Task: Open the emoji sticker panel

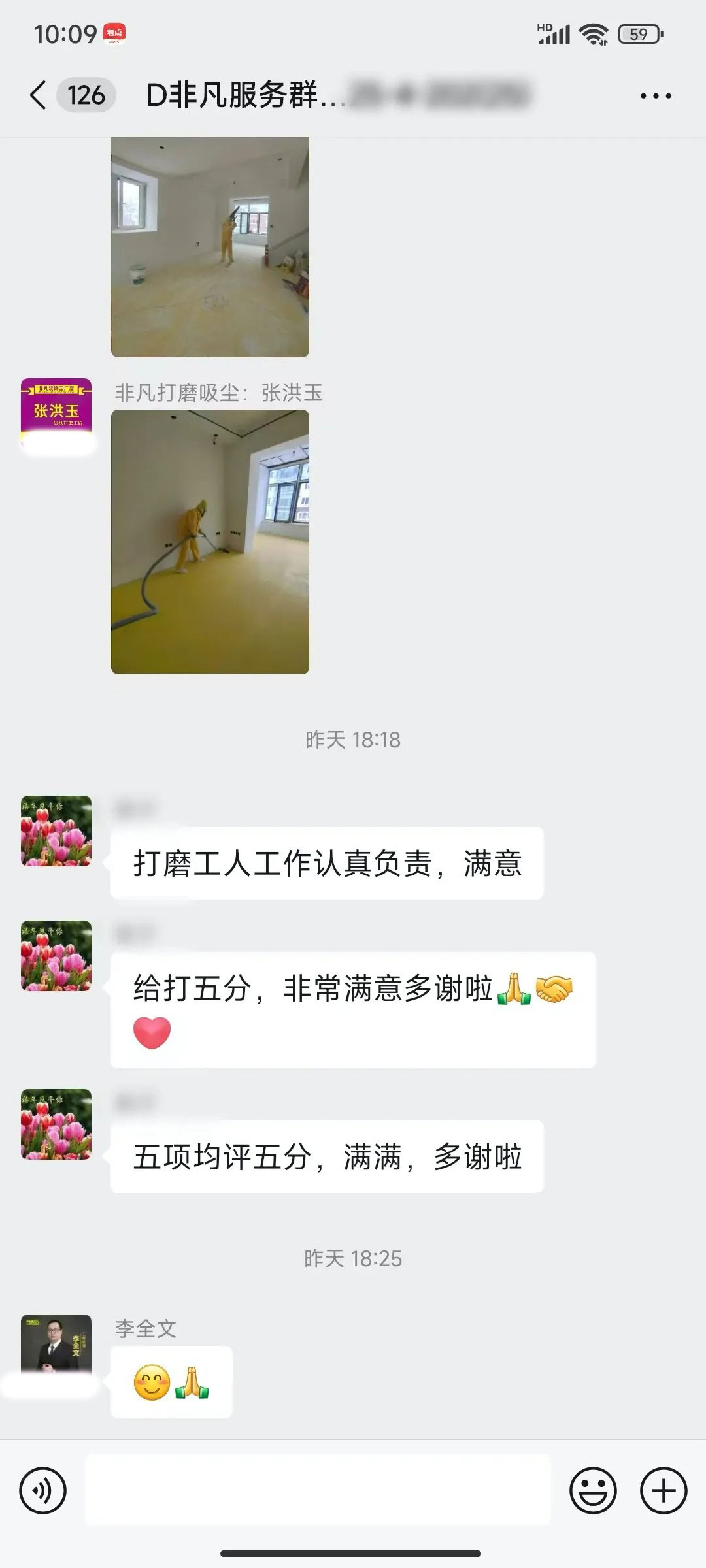Action: pos(593,1491)
